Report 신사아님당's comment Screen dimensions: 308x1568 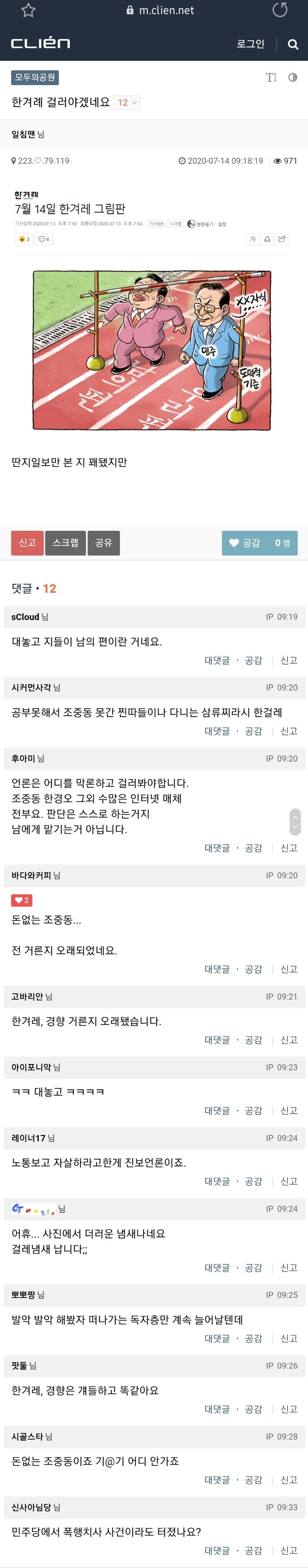[x=289, y=1551]
